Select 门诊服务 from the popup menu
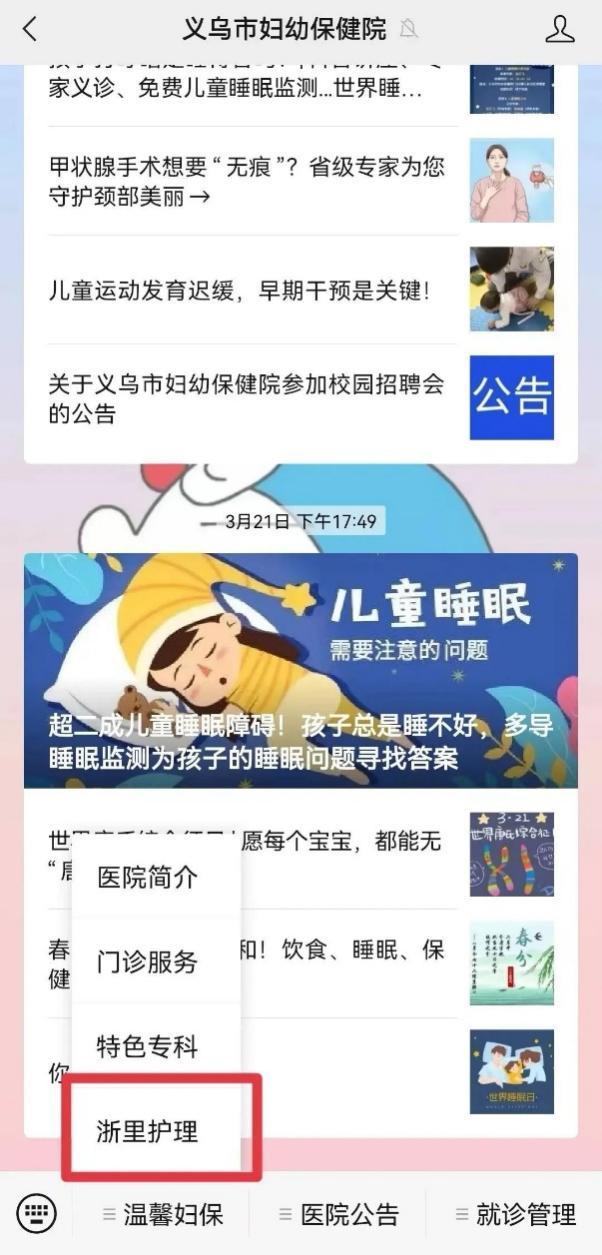 pyautogui.click(x=148, y=962)
